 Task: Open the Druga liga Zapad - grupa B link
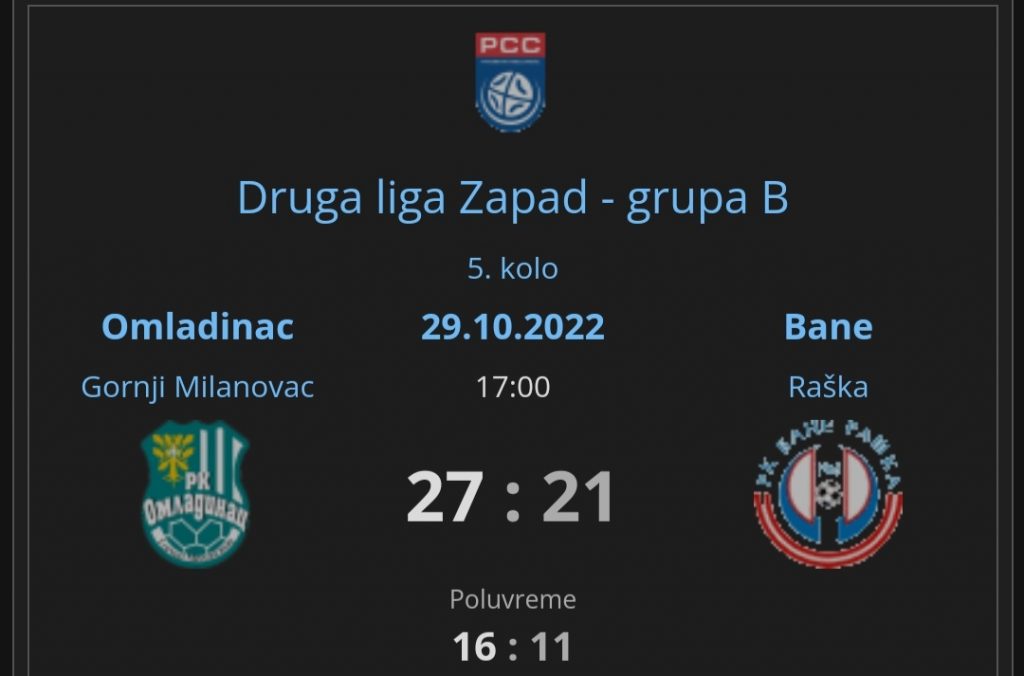click(x=512, y=198)
